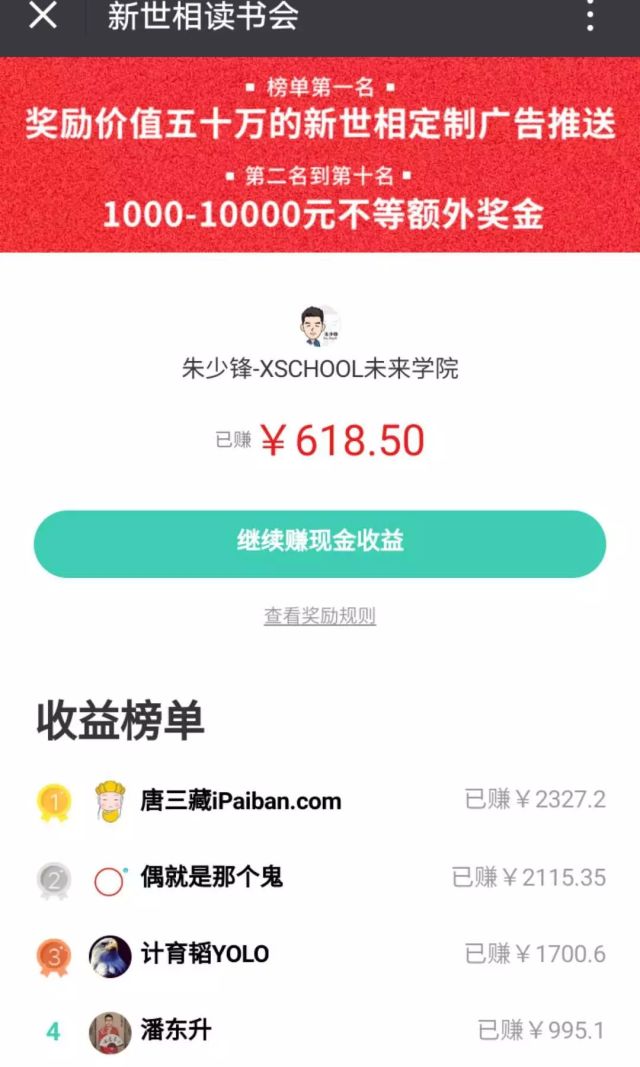
Task: Tap 继续赚现金收益 button
Action: [x=320, y=543]
